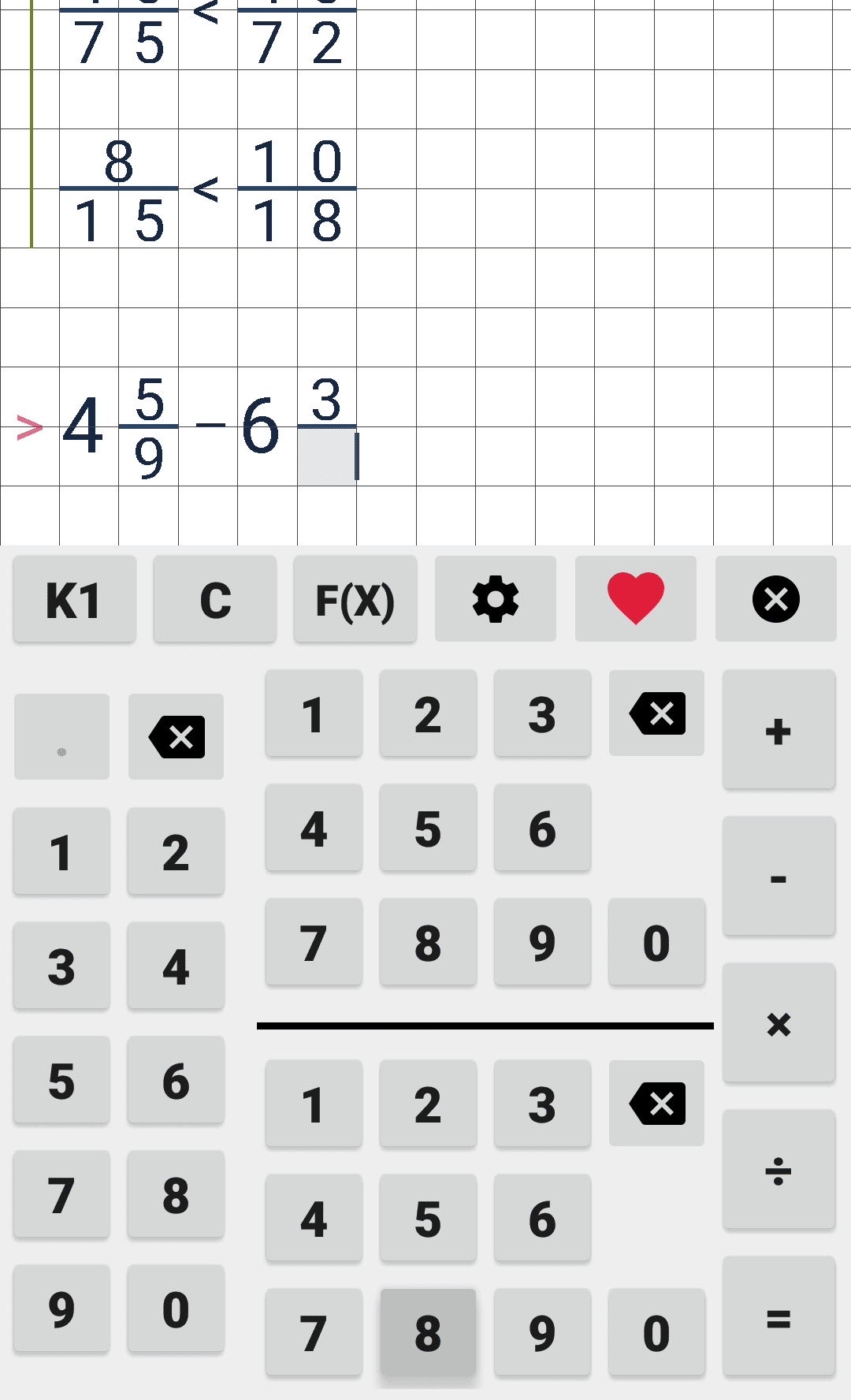
Task: Enter 5 in the numerator keypad
Action: [428, 828]
